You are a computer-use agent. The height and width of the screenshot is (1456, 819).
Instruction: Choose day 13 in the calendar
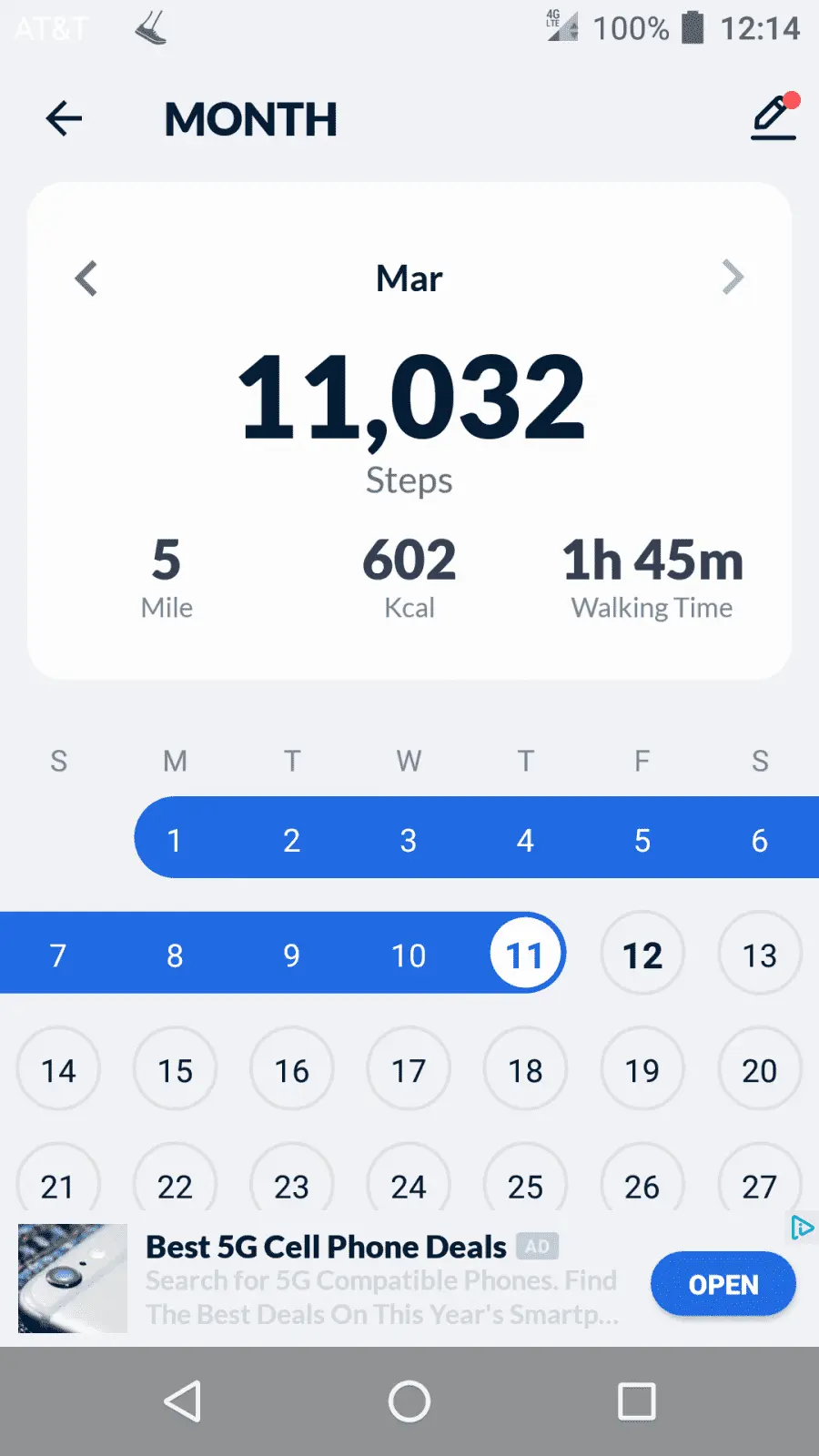pos(759,955)
